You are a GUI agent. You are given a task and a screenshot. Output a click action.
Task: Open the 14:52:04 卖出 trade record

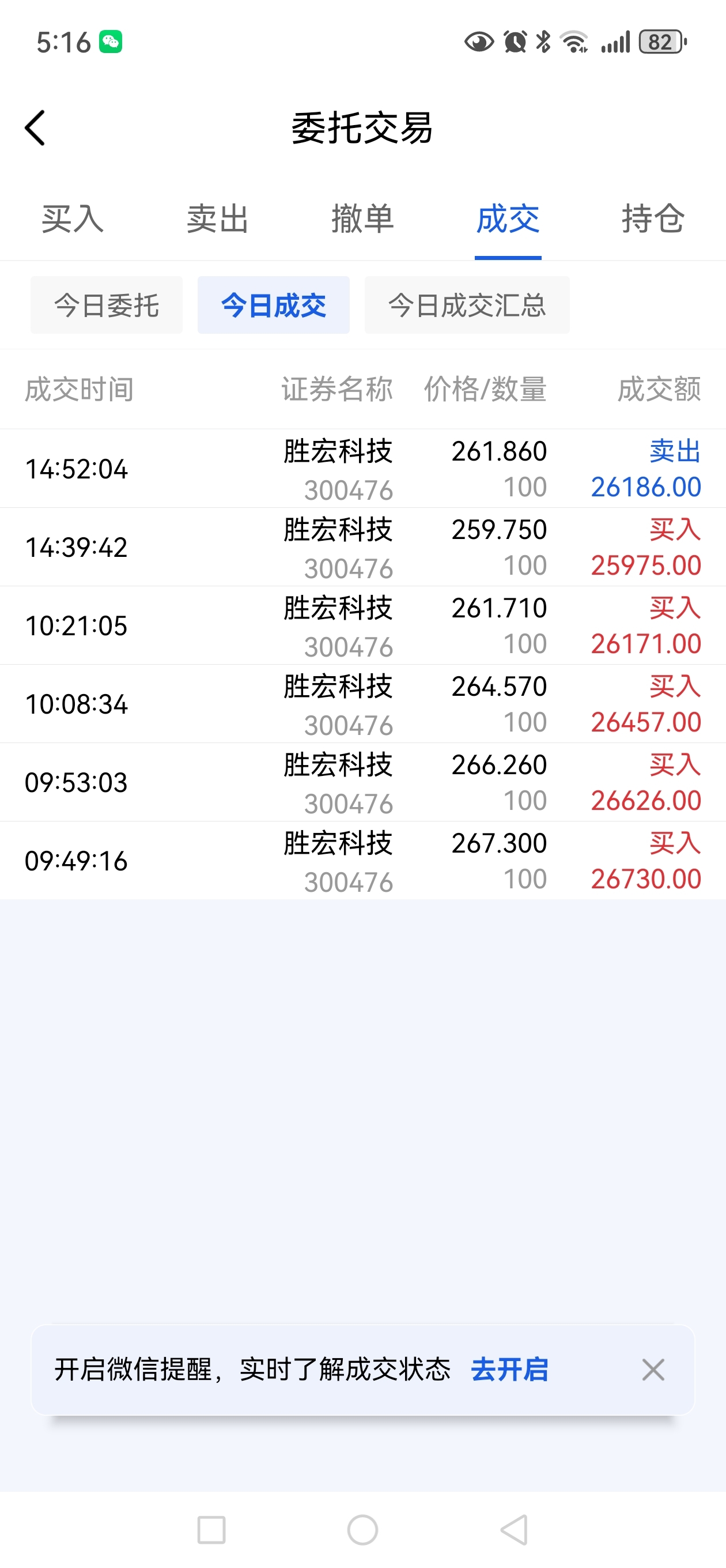pyautogui.click(x=362, y=469)
